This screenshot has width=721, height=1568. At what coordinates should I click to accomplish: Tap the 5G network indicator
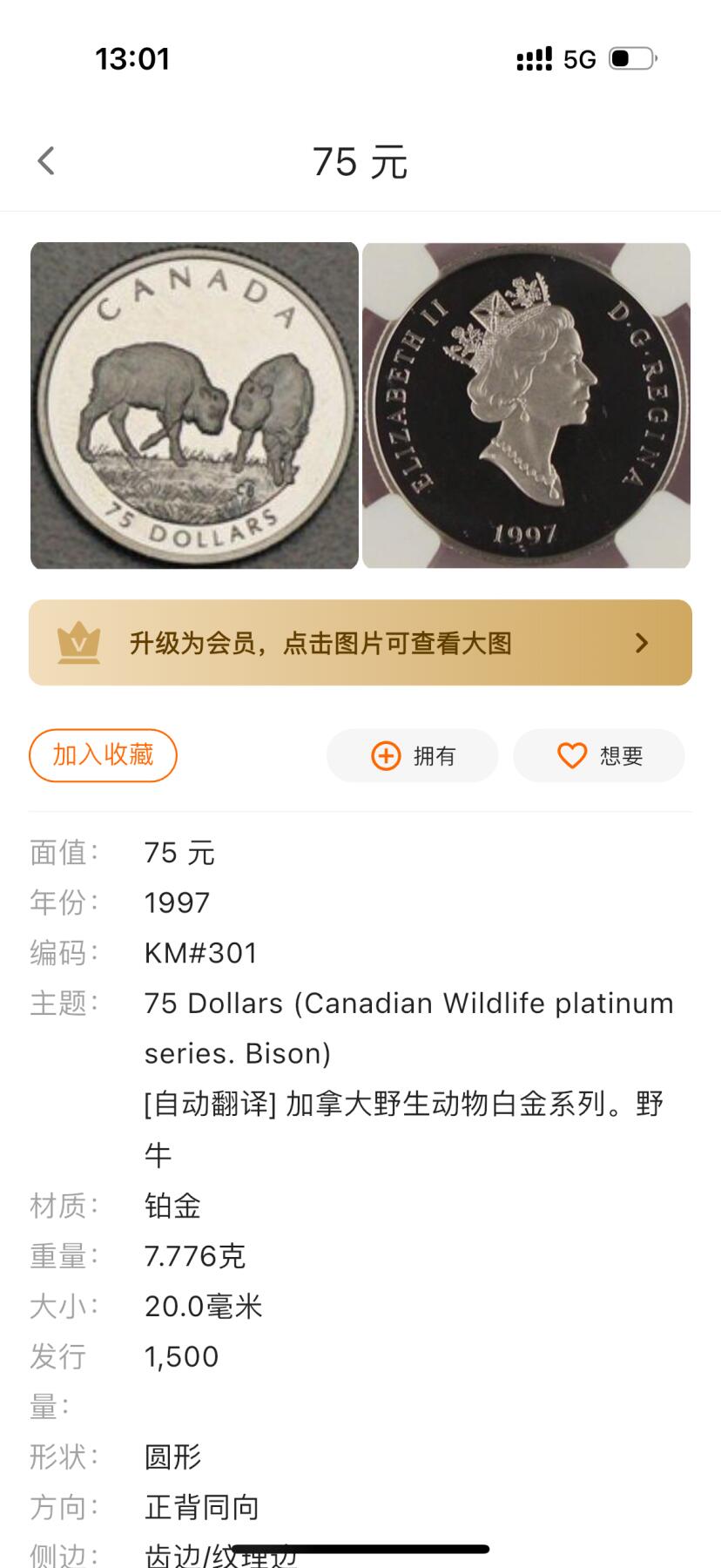(x=578, y=58)
